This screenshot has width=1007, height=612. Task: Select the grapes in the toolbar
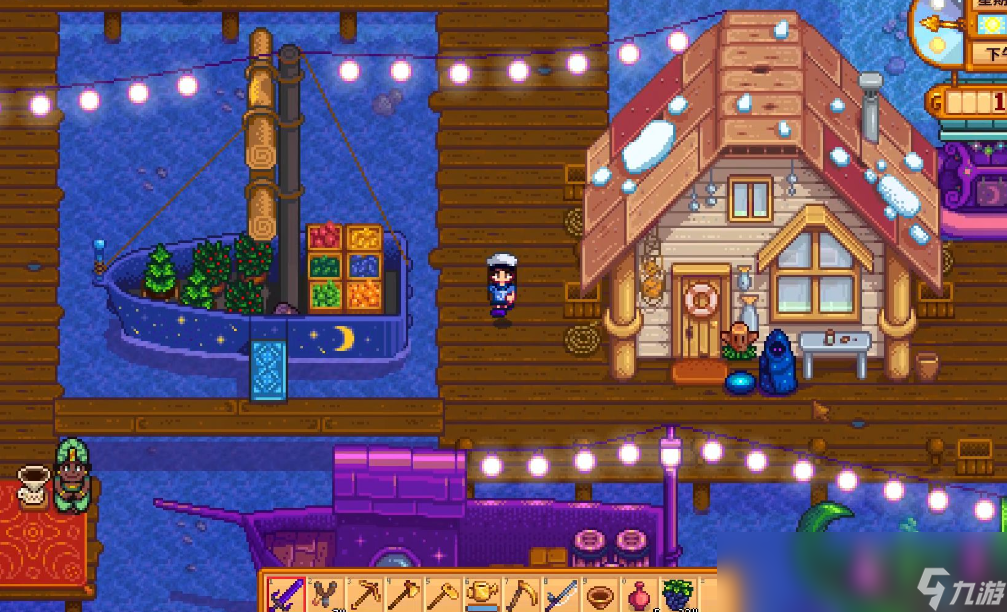pos(675,595)
